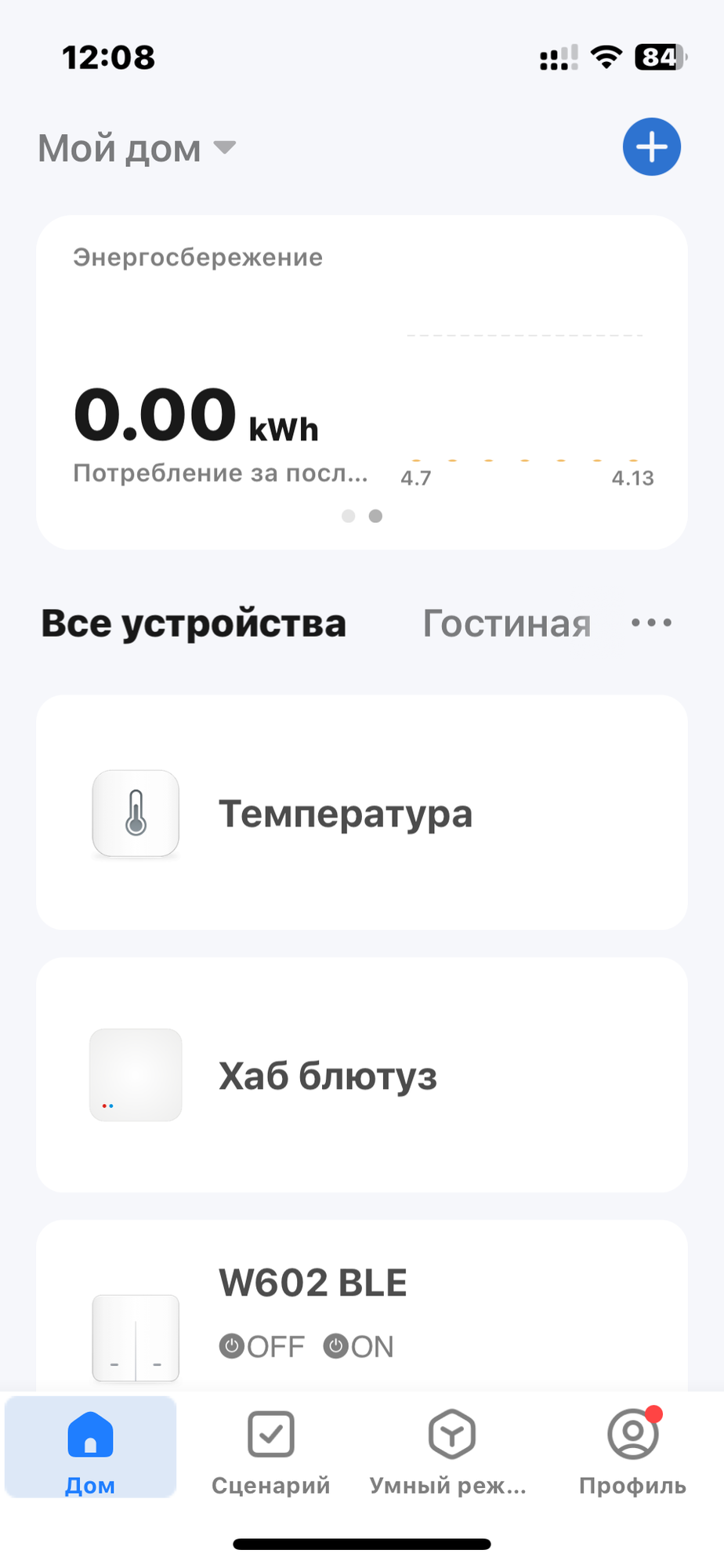
Task: Open the Хаб блютуз device card
Action: point(361,1075)
